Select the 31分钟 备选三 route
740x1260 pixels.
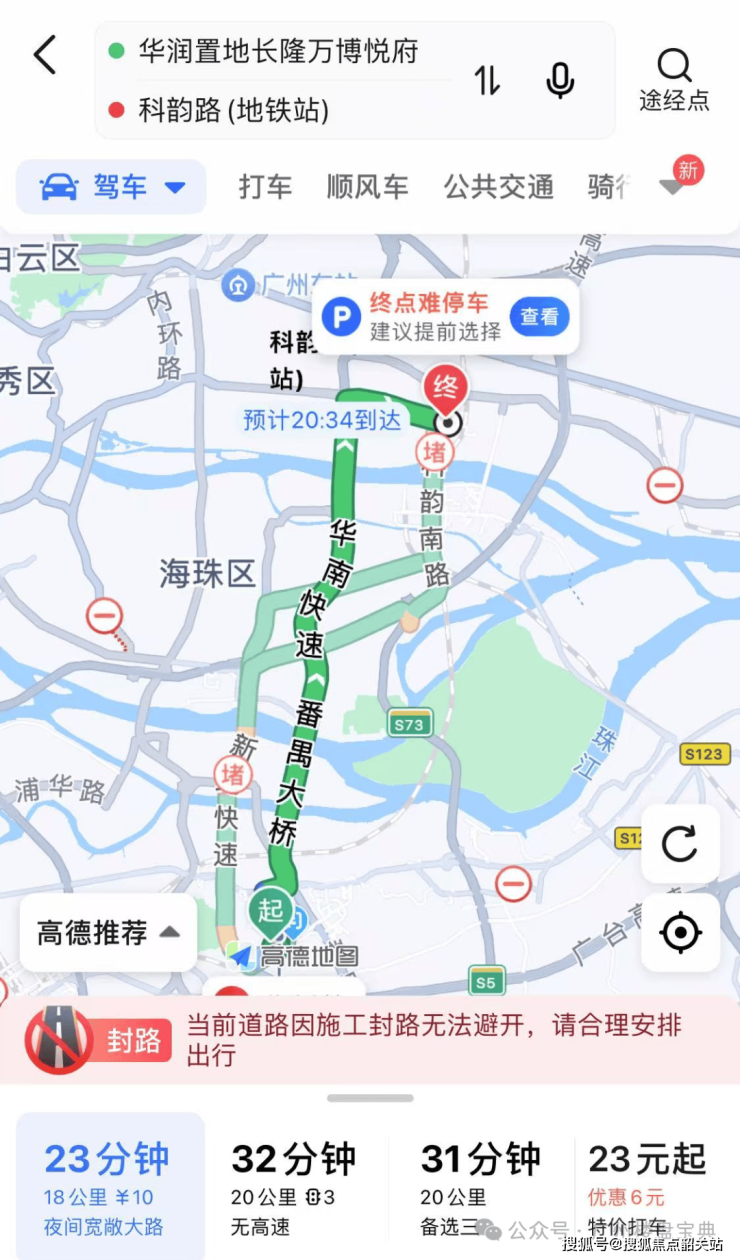(x=480, y=1185)
